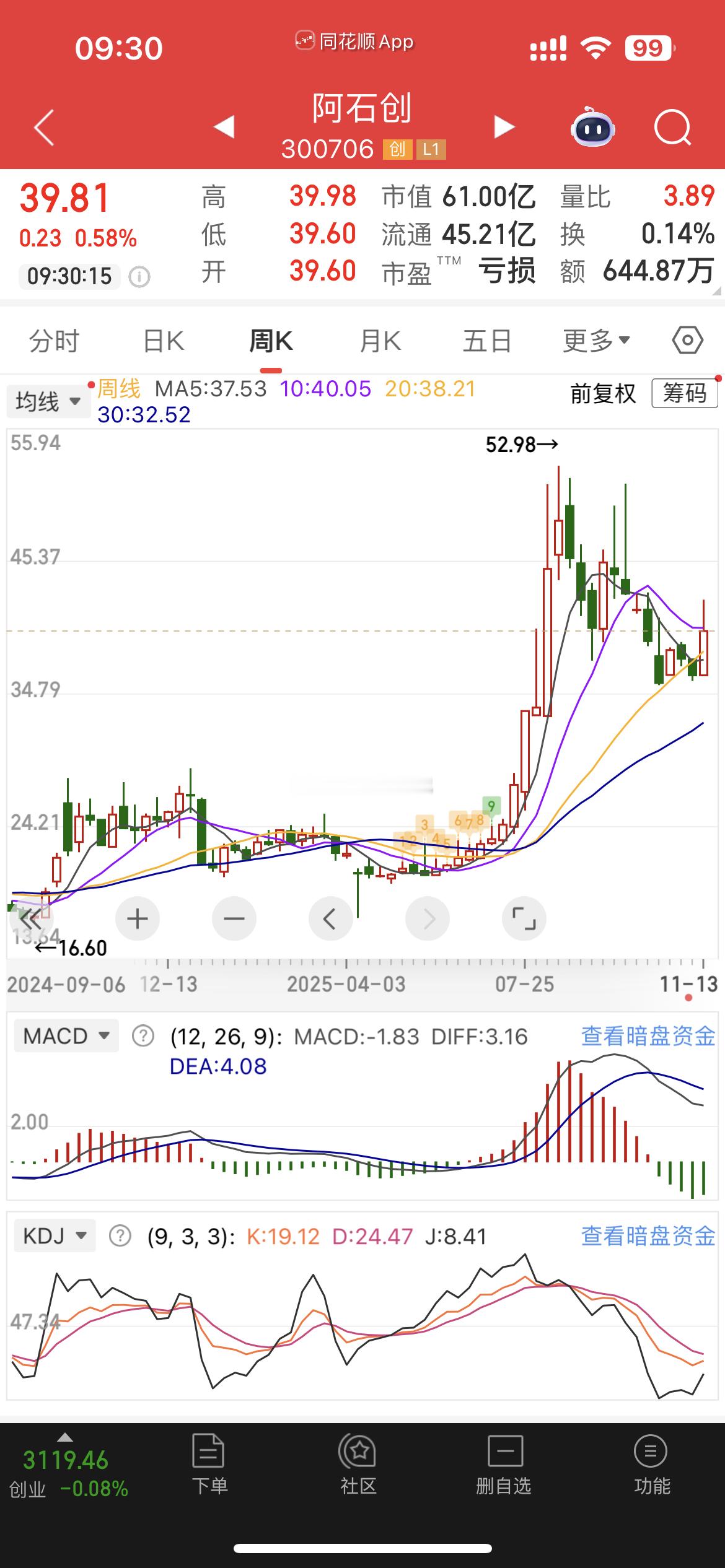Switch to the previous stock
Viewport: 725px width, 1568px height.
[224, 127]
